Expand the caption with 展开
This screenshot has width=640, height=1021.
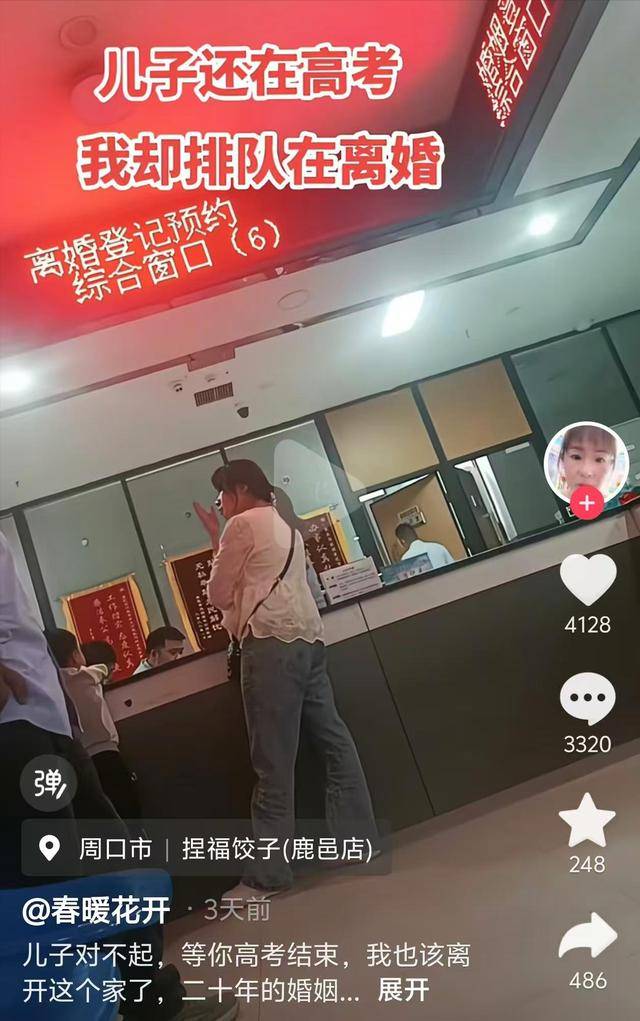tap(404, 990)
